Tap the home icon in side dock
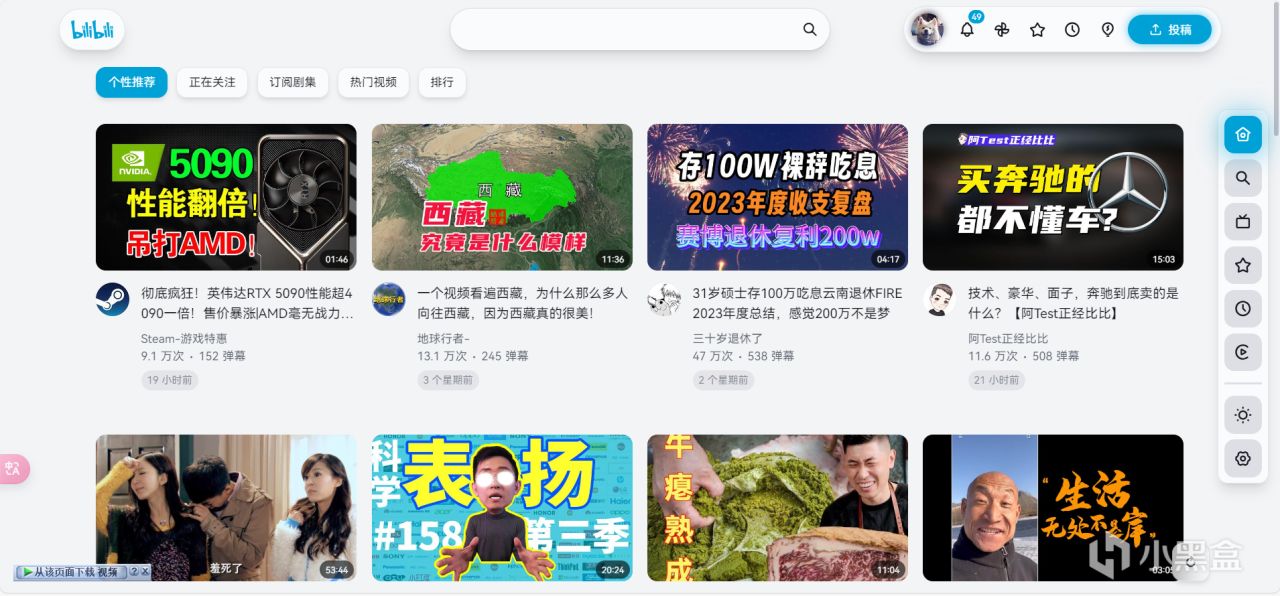This screenshot has height=596, width=1280. pos(1243,135)
